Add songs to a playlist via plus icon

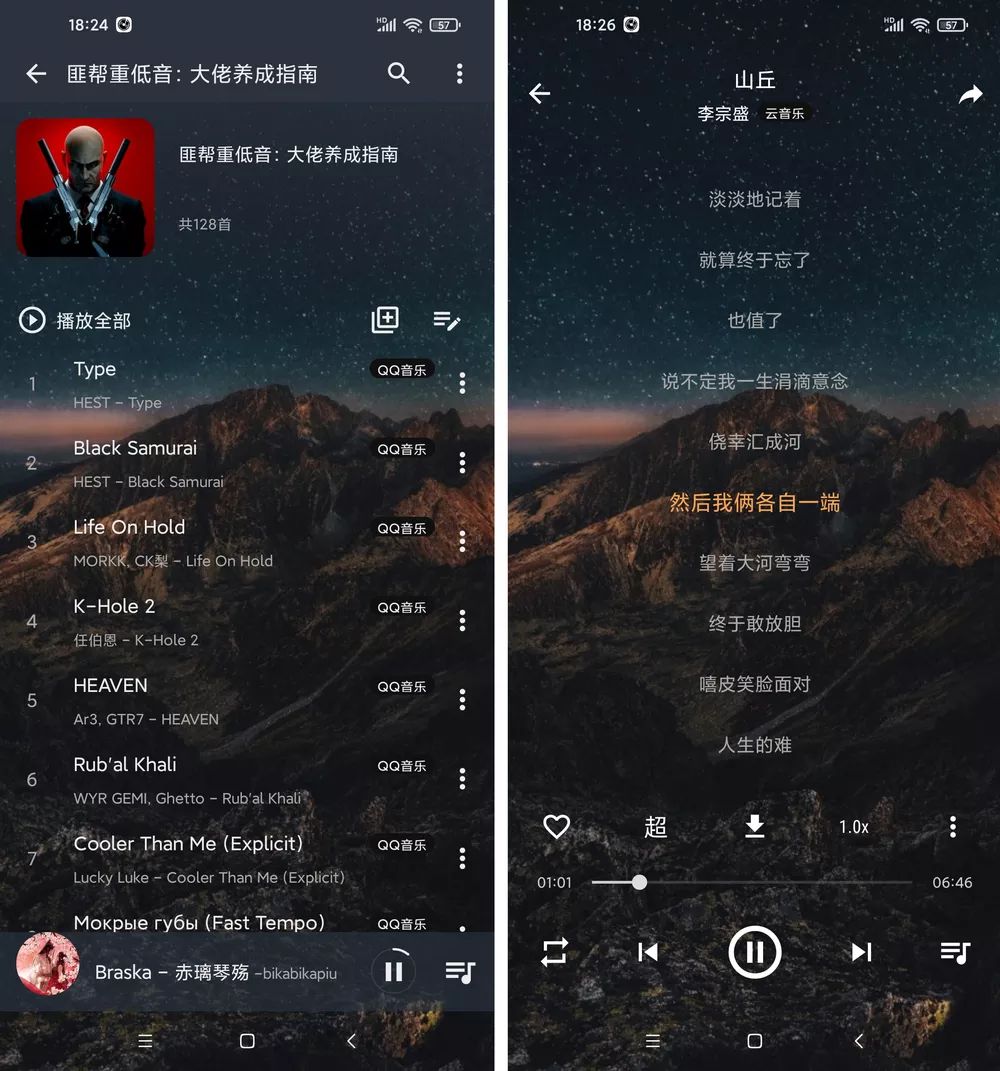(385, 320)
